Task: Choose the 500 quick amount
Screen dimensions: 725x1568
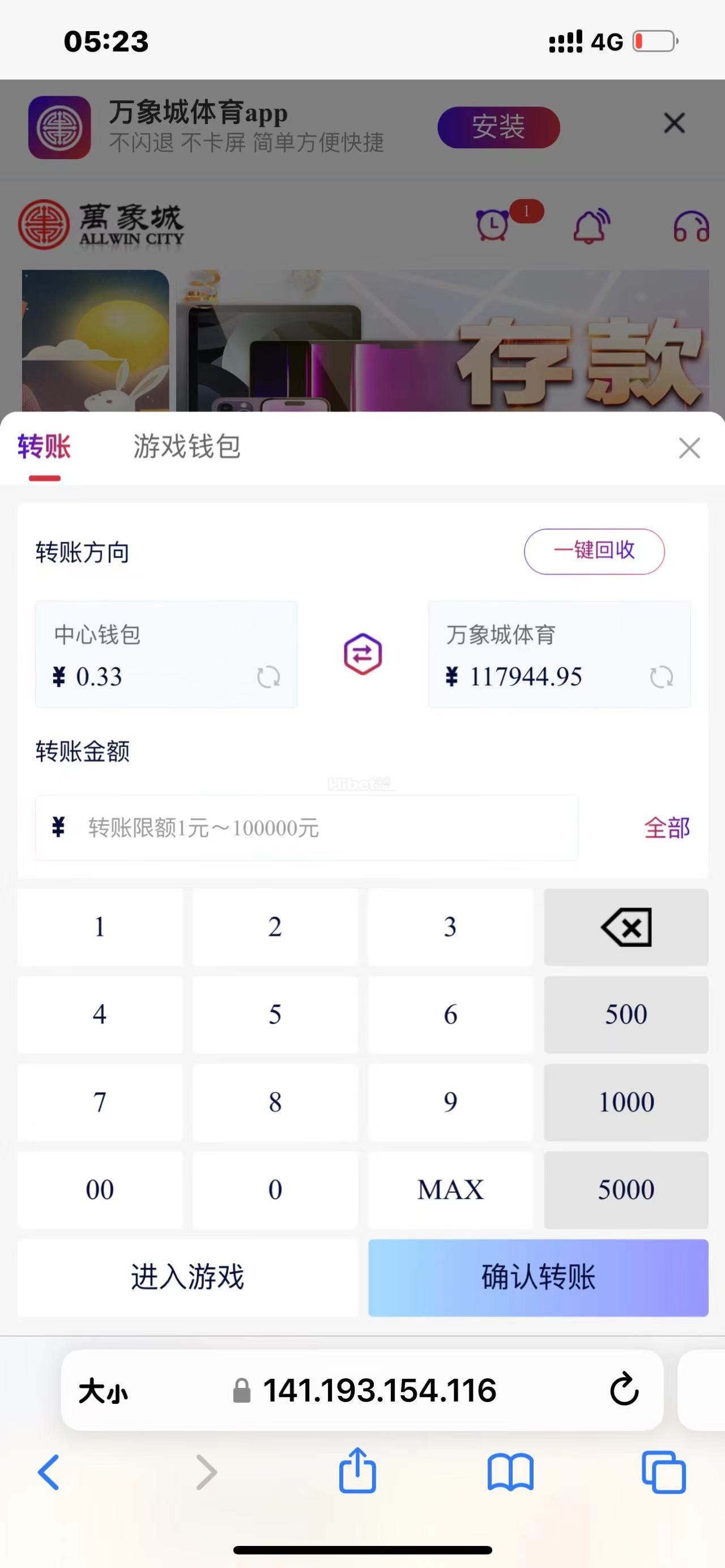Action: pyautogui.click(x=626, y=1015)
